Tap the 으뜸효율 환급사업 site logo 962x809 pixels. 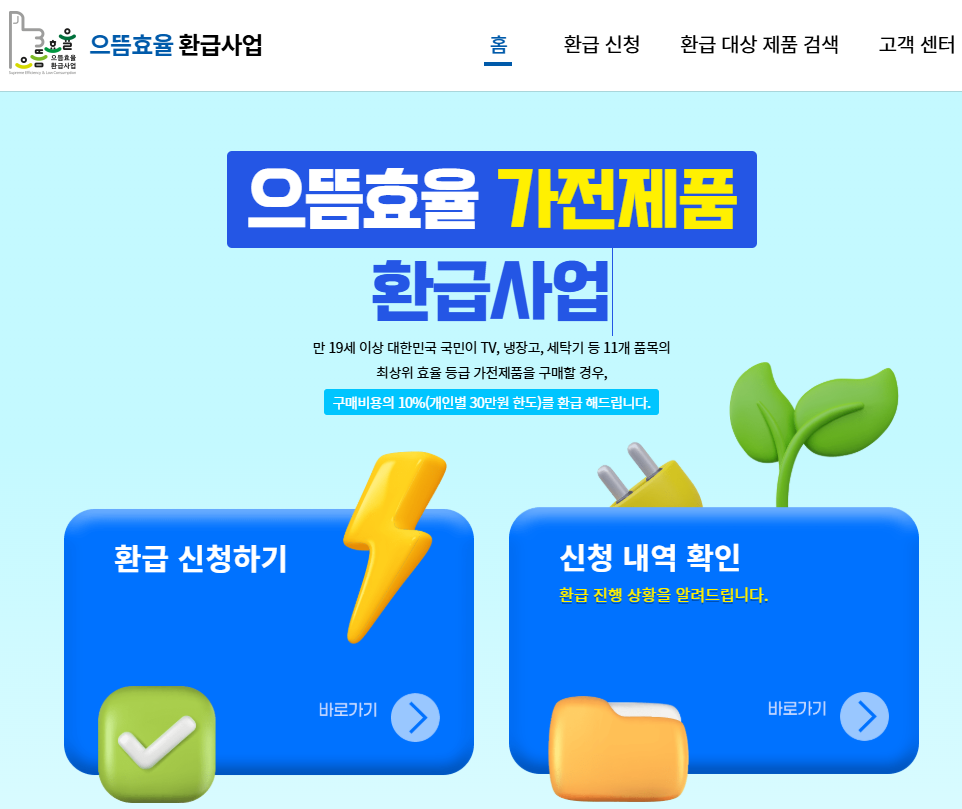(x=137, y=45)
